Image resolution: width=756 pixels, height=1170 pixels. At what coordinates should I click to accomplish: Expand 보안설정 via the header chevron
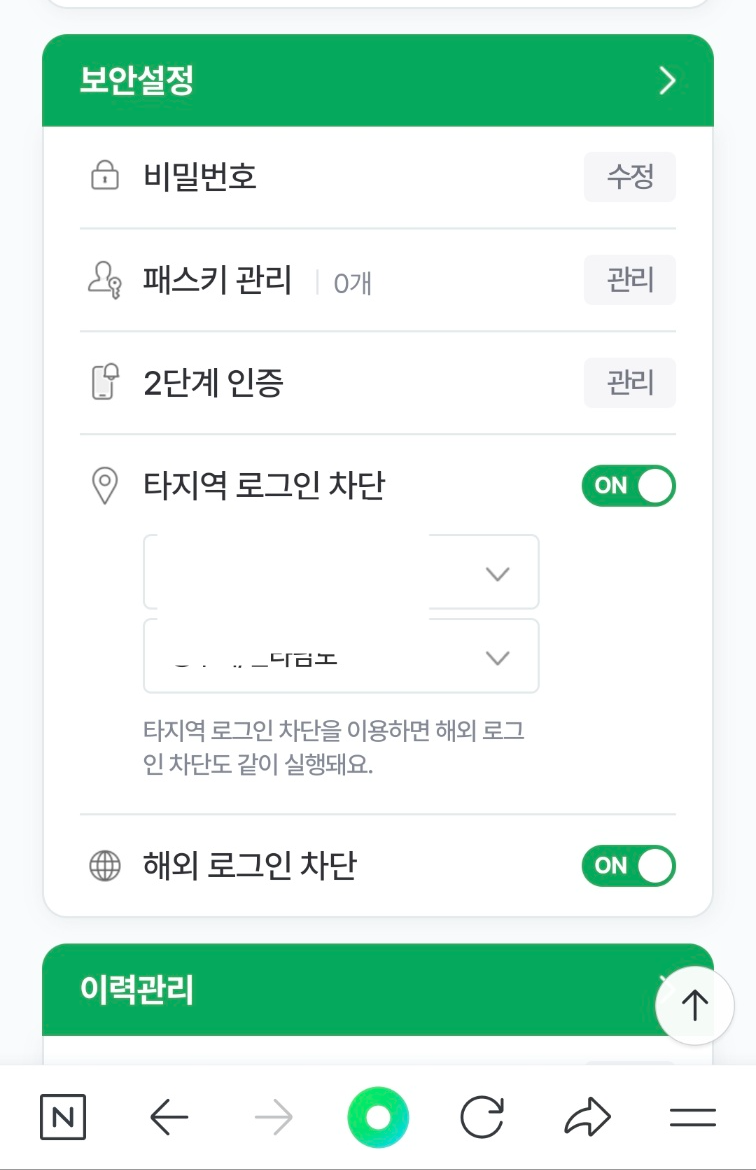tap(666, 80)
